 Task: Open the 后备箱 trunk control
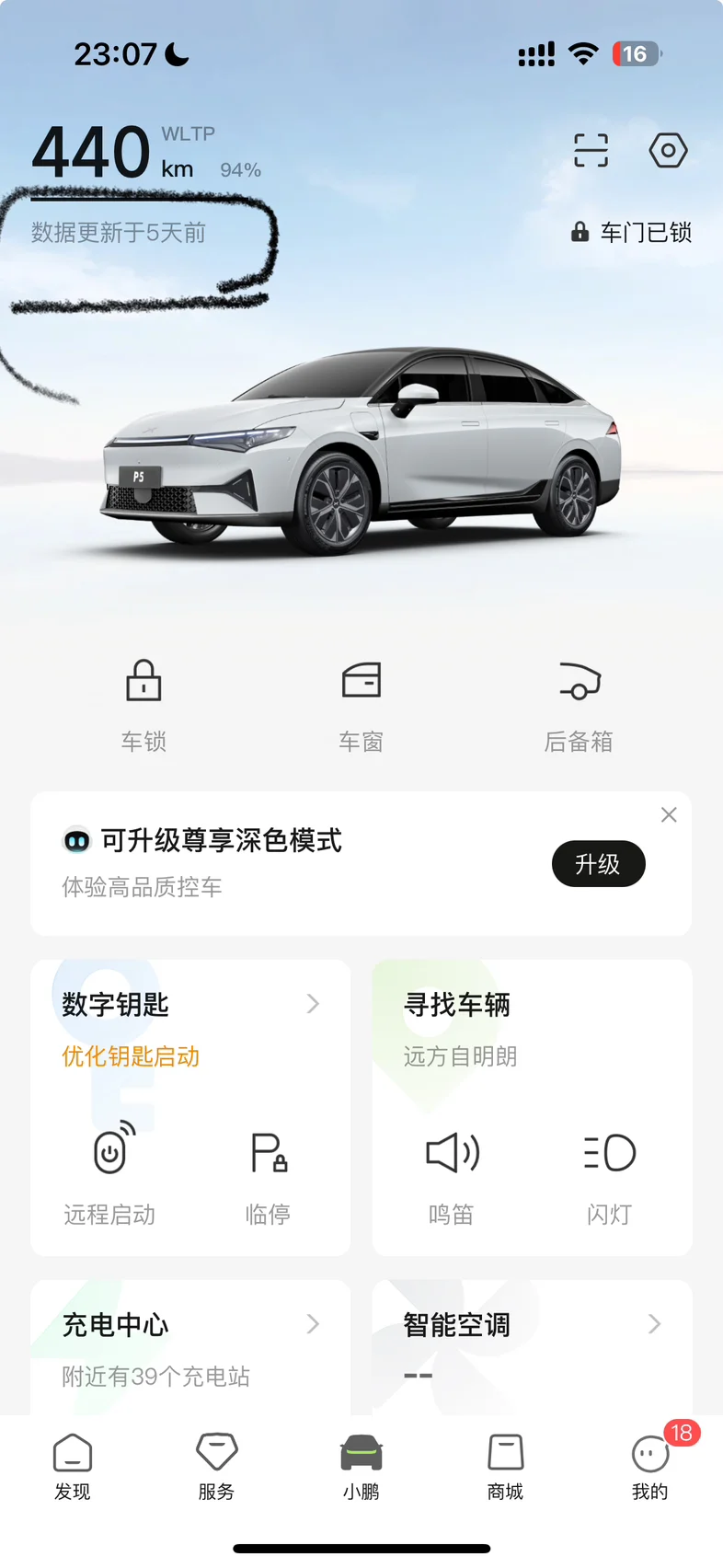click(x=579, y=703)
